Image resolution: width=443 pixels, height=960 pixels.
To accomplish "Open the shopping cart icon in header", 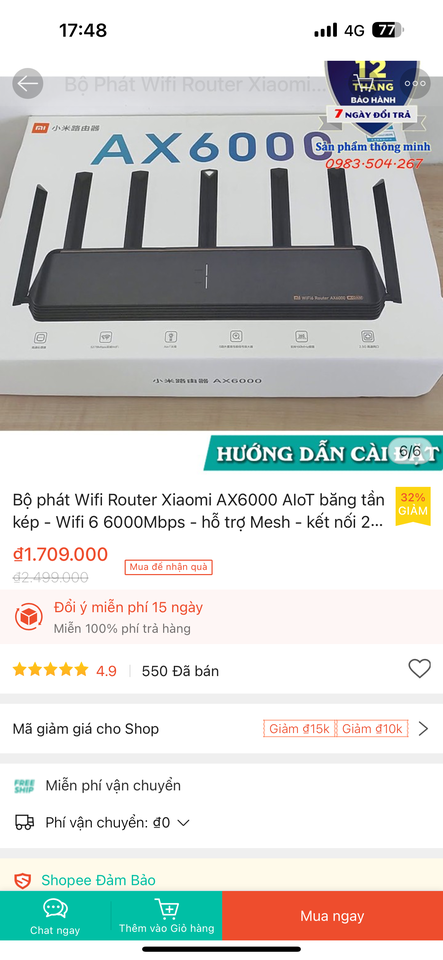I will point(363,84).
